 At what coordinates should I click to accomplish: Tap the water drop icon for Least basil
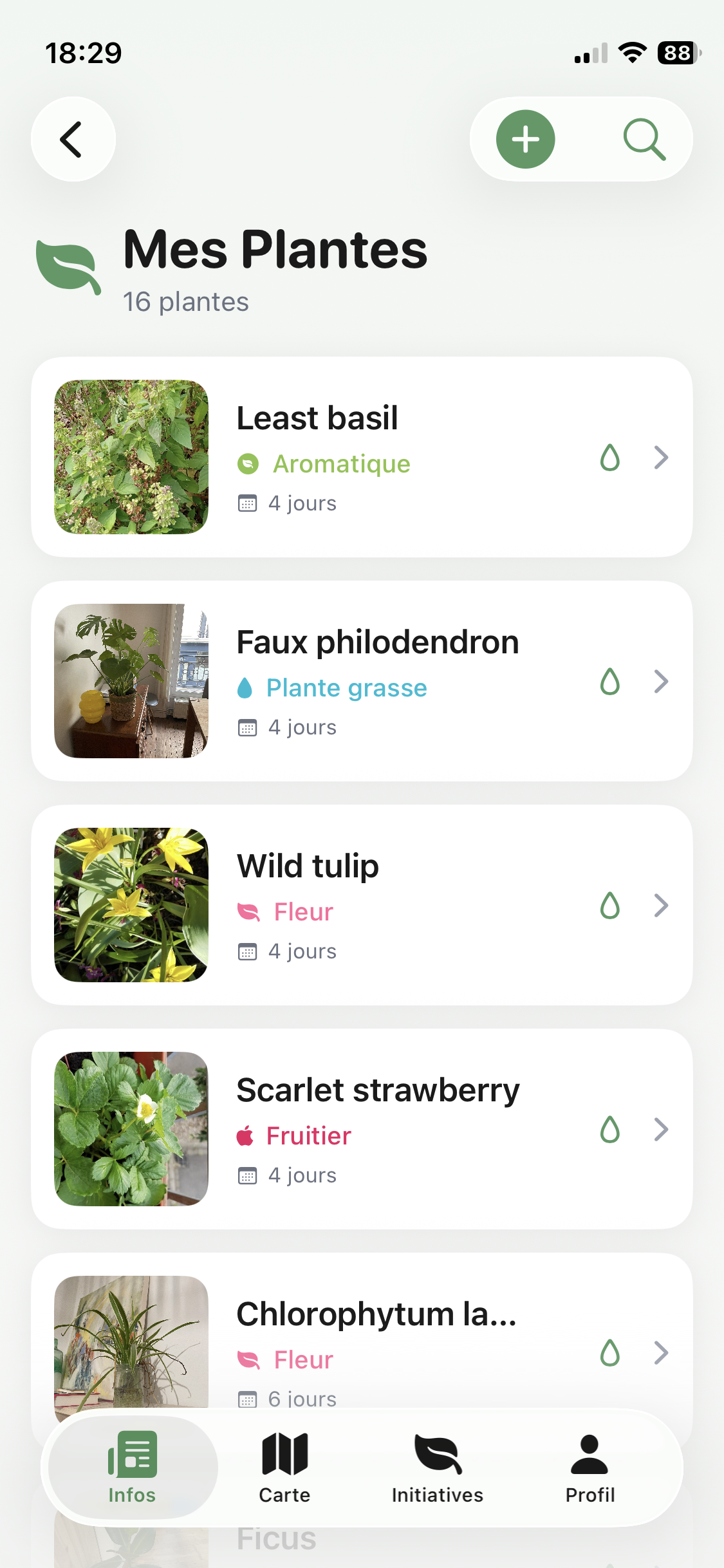609,458
